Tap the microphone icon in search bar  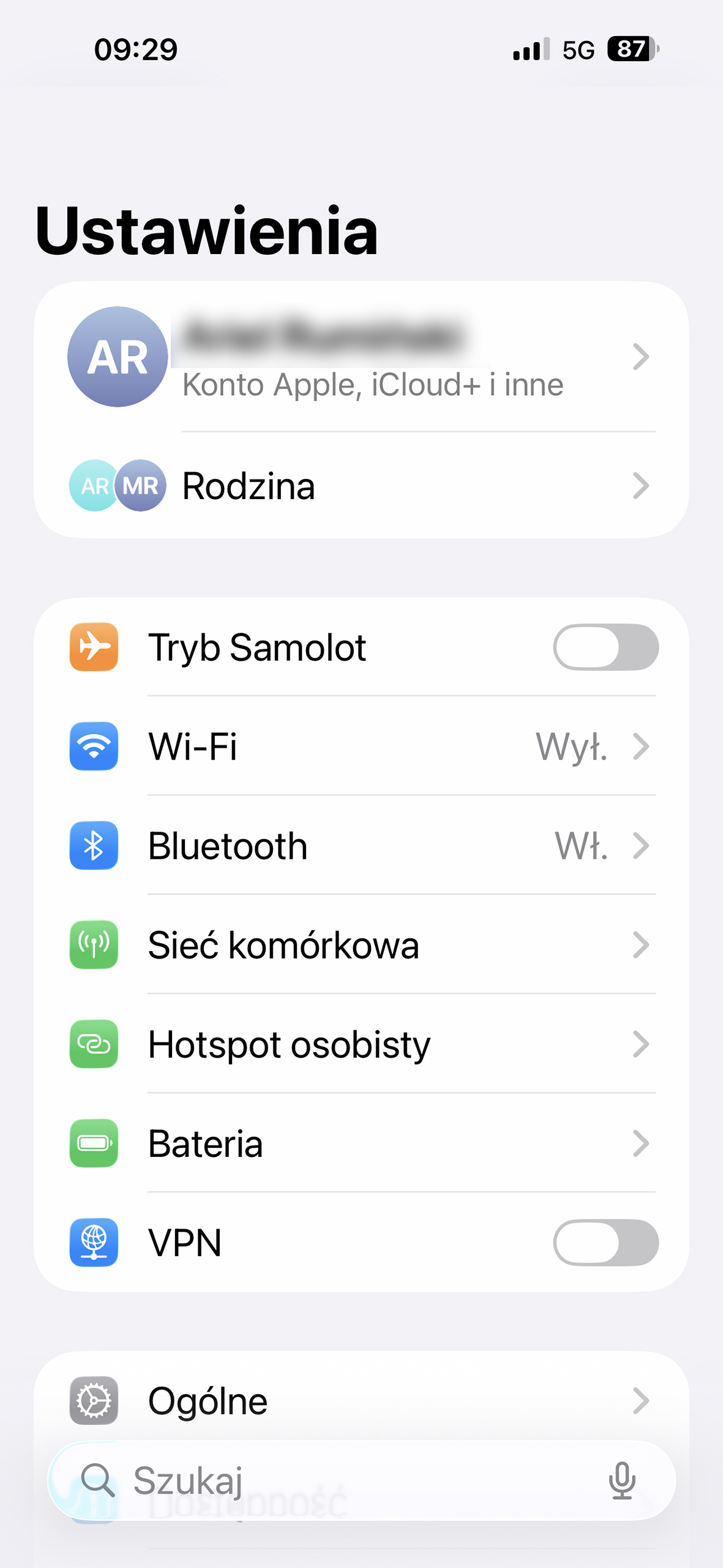622,1480
